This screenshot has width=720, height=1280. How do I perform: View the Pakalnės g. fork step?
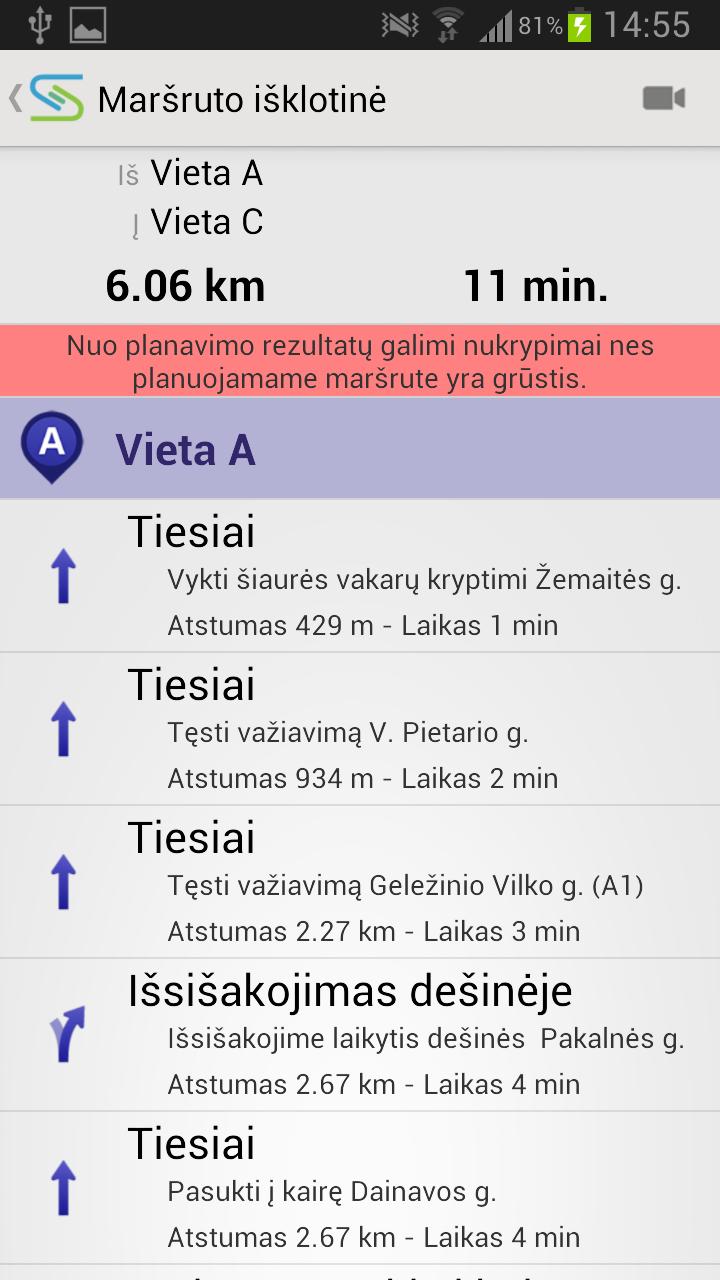click(x=360, y=1036)
